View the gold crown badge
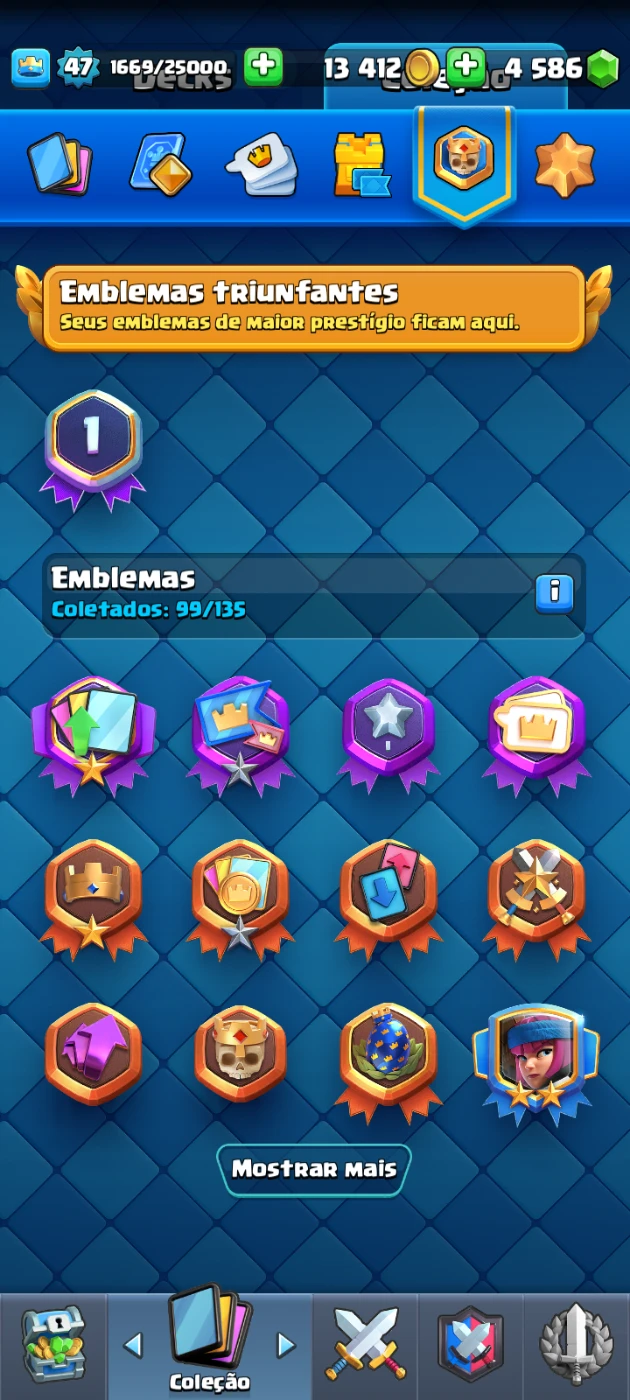 click(x=93, y=888)
